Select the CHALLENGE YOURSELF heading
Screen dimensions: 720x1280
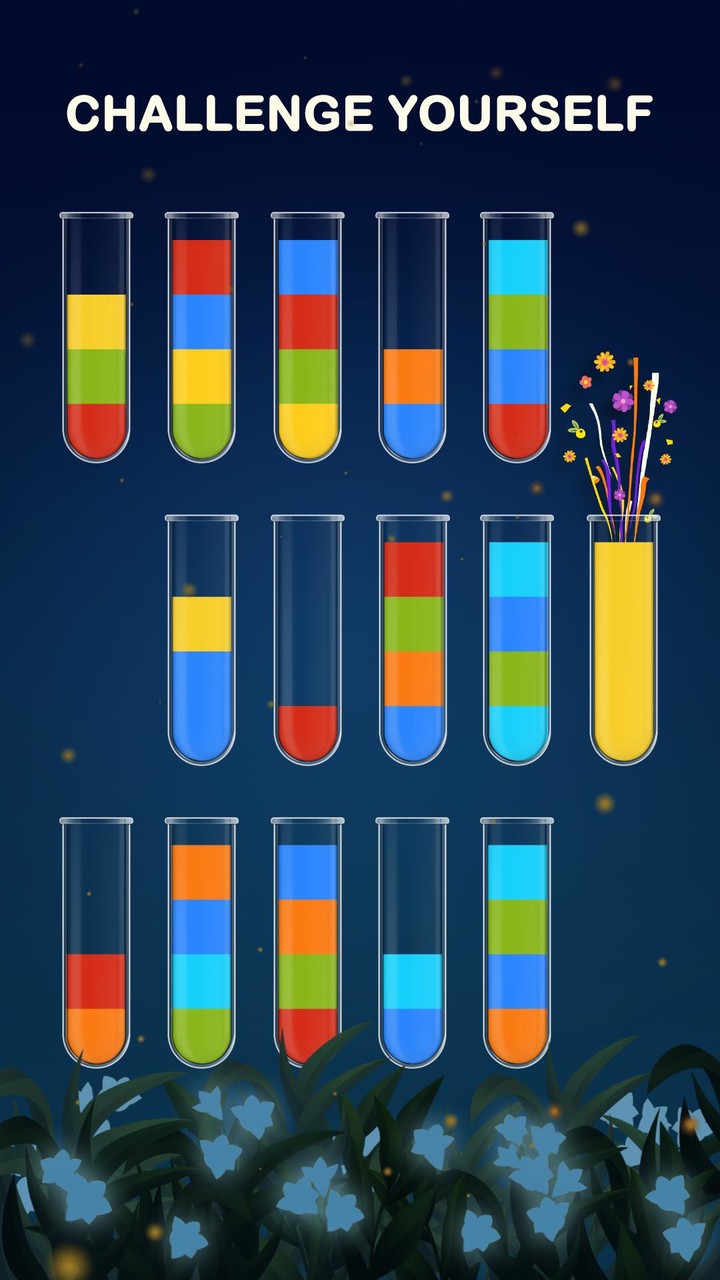(x=360, y=110)
